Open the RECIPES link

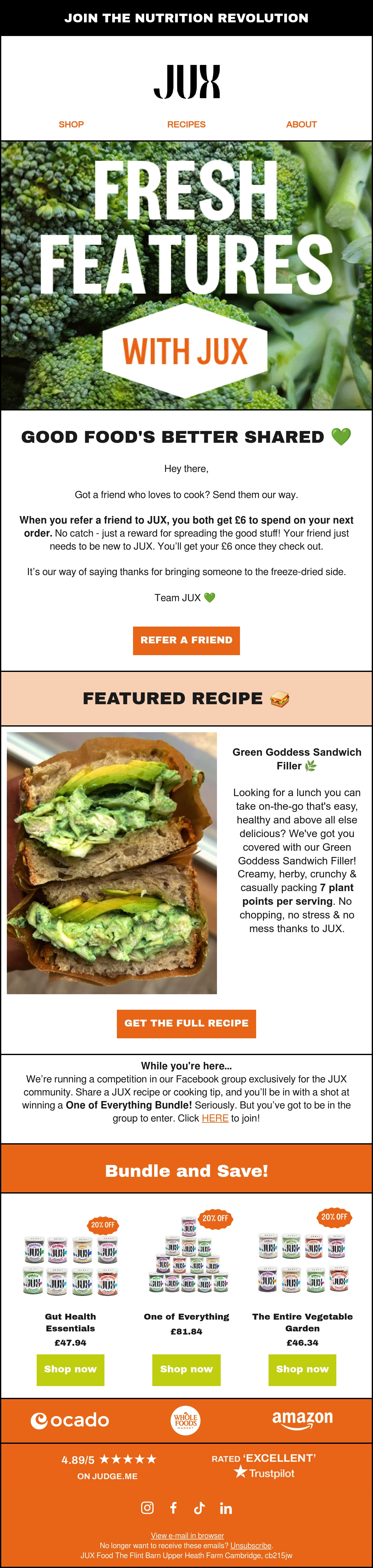coord(186,124)
